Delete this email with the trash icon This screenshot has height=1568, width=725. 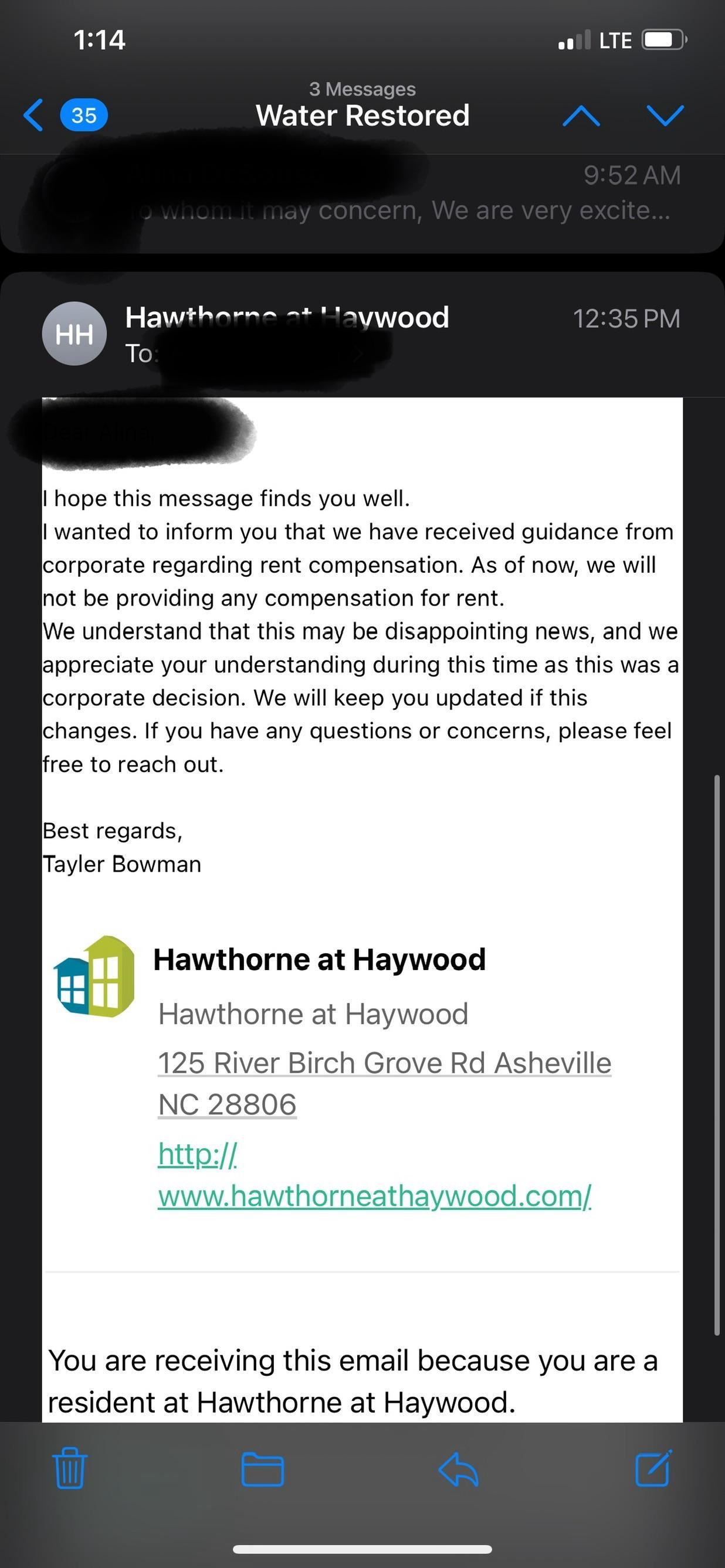point(70,1468)
